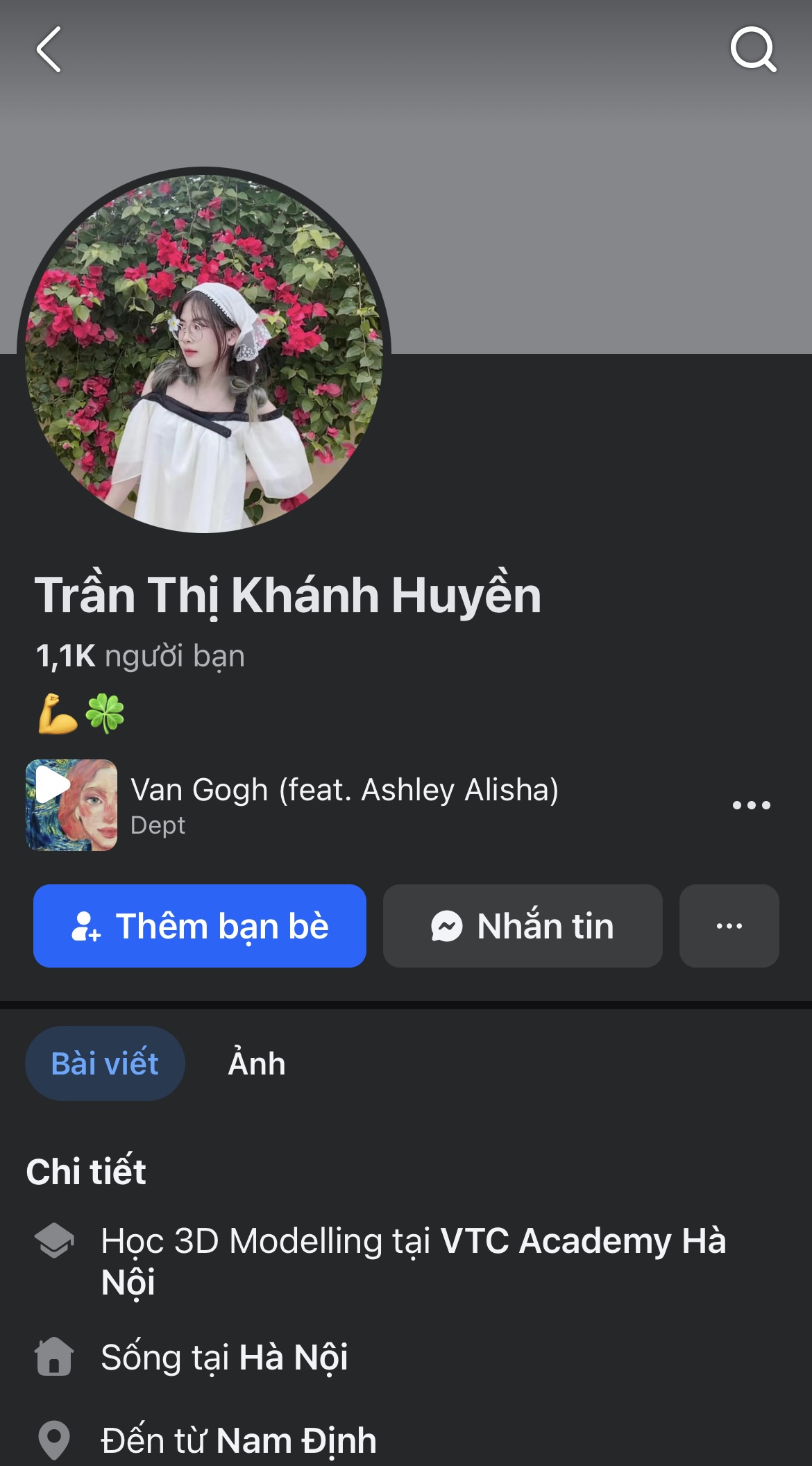
Task: Go back using the top arrow
Action: [x=49, y=49]
